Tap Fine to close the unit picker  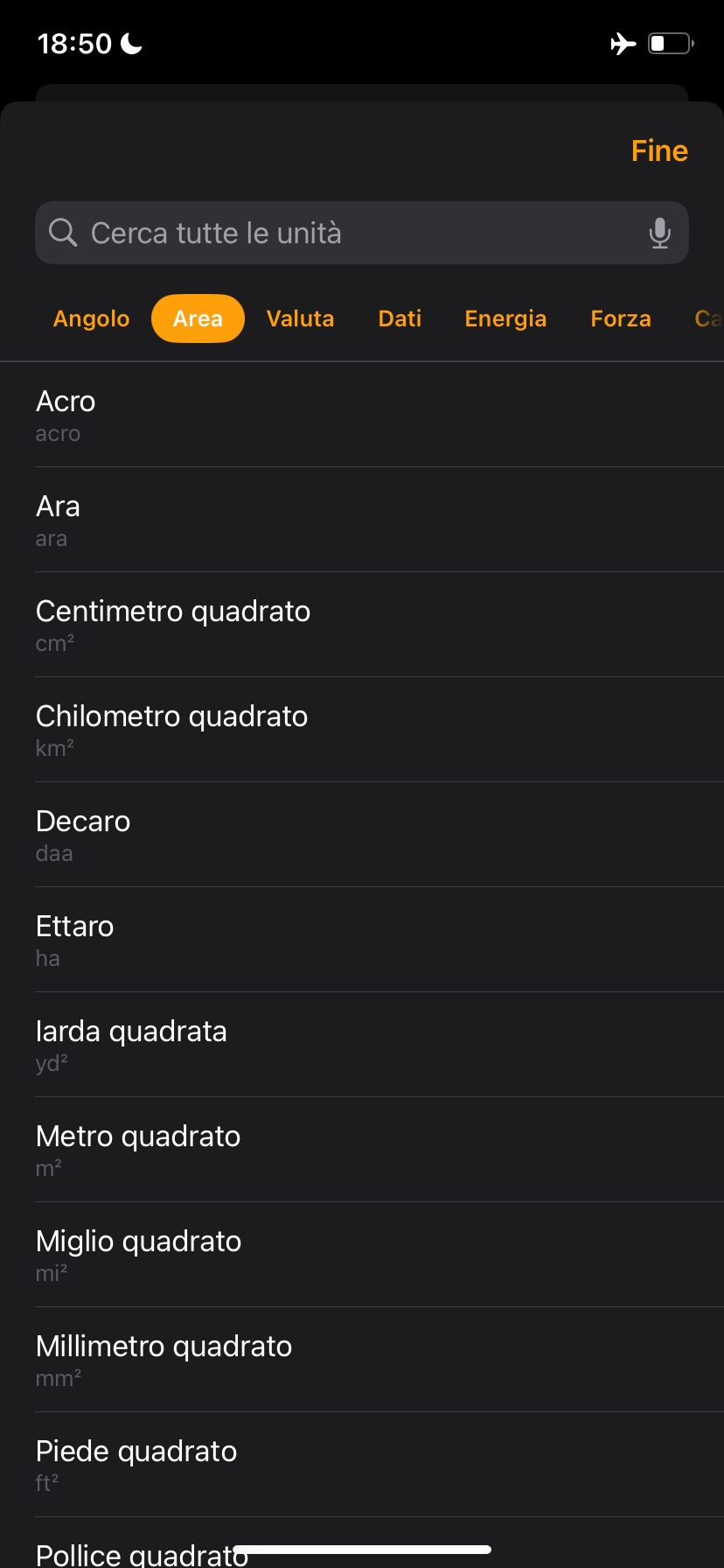click(659, 150)
